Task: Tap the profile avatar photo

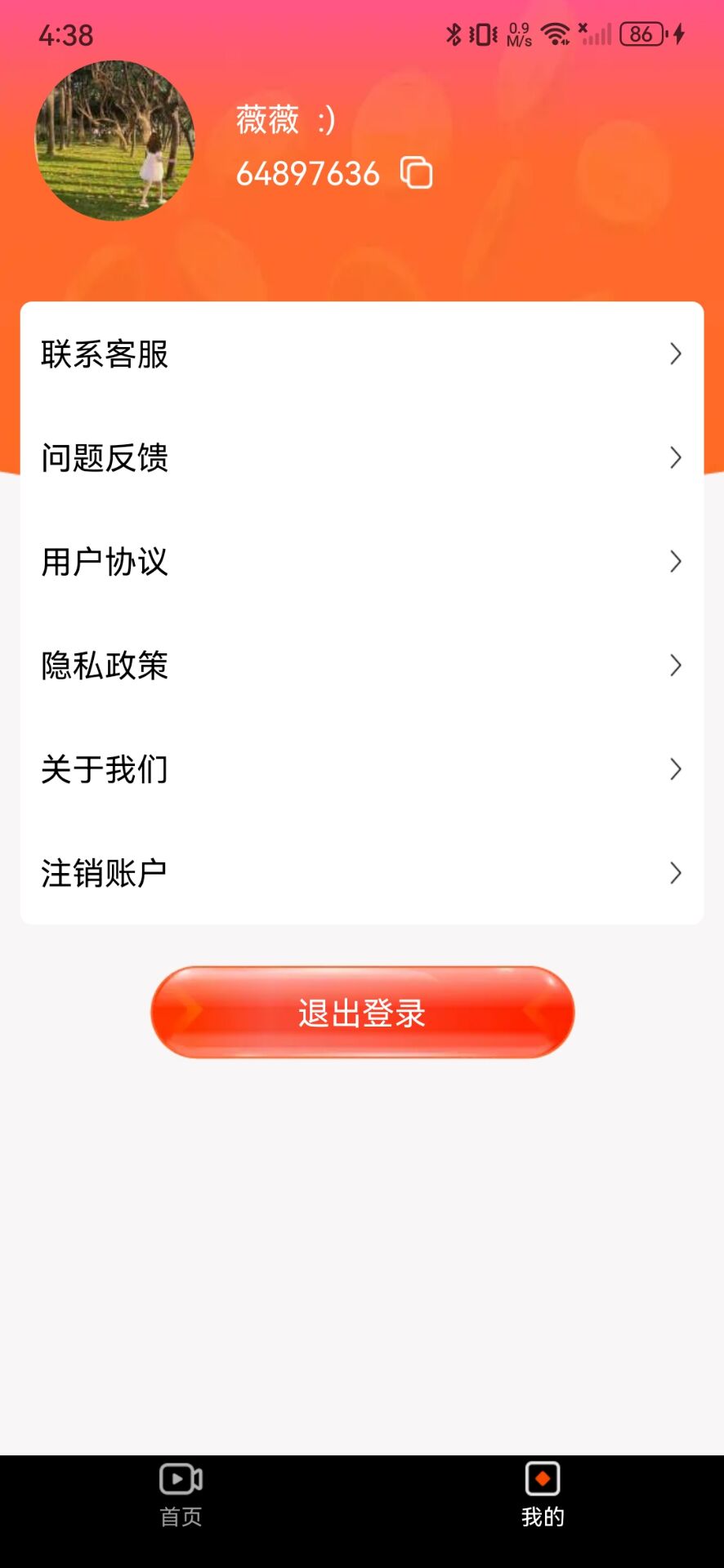Action: coord(115,140)
